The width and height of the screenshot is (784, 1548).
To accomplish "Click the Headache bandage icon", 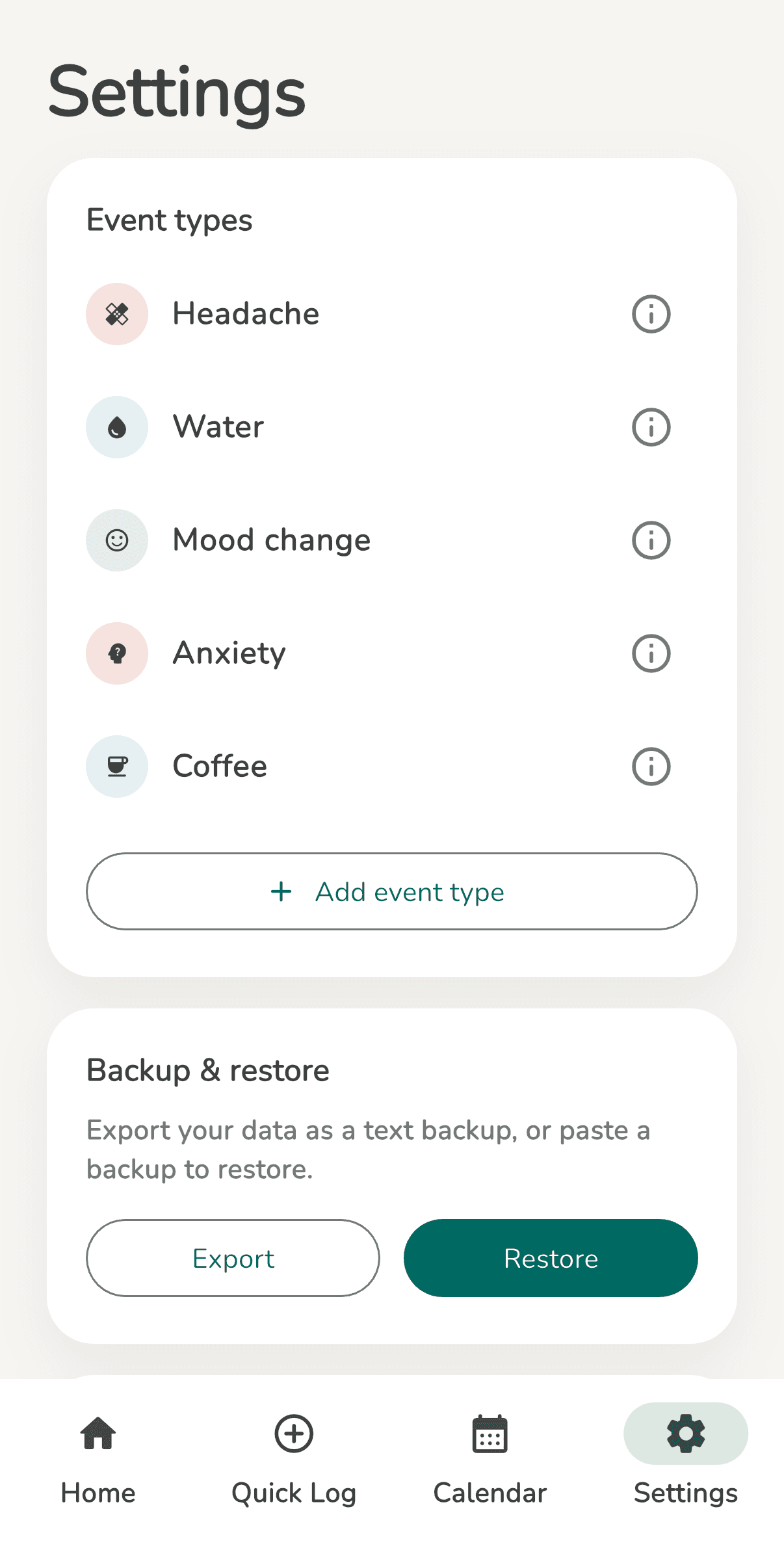I will (116, 313).
